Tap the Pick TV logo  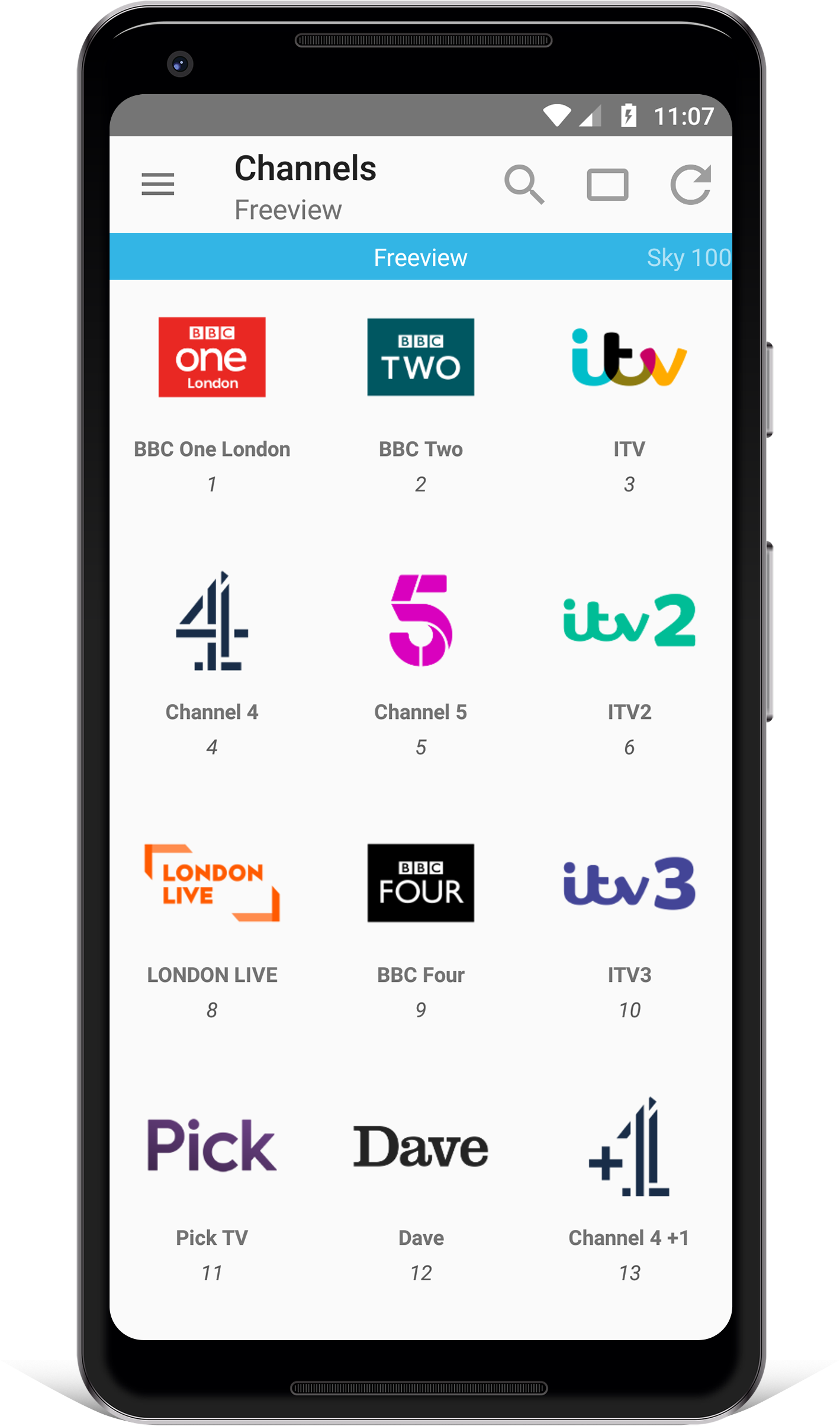[211, 1146]
